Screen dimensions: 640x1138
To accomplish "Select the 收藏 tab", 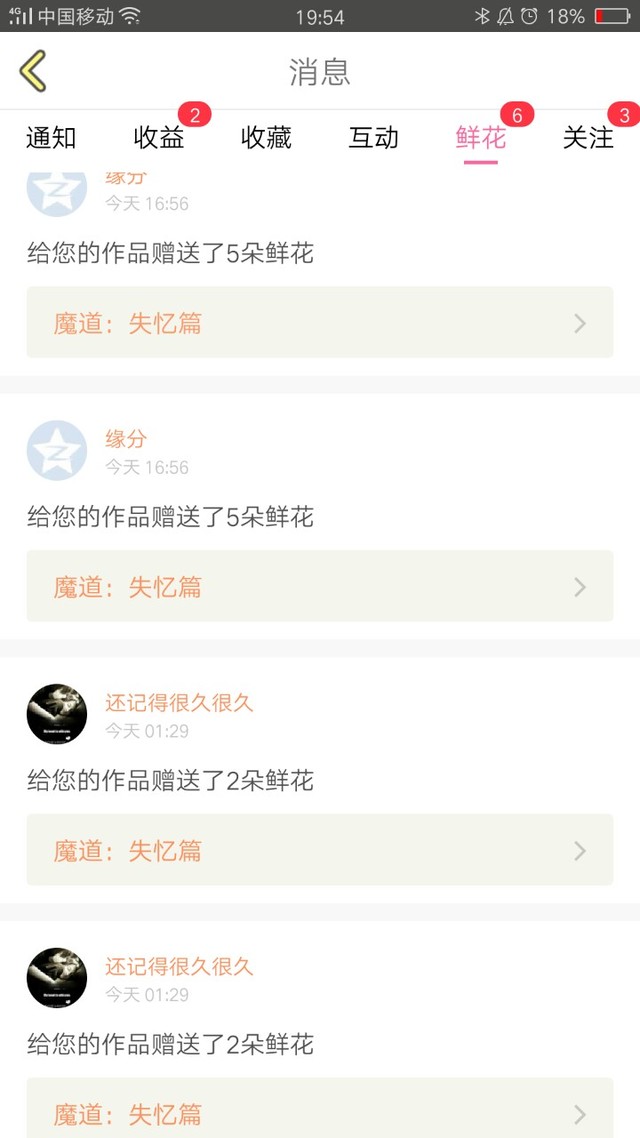I will pos(266,138).
